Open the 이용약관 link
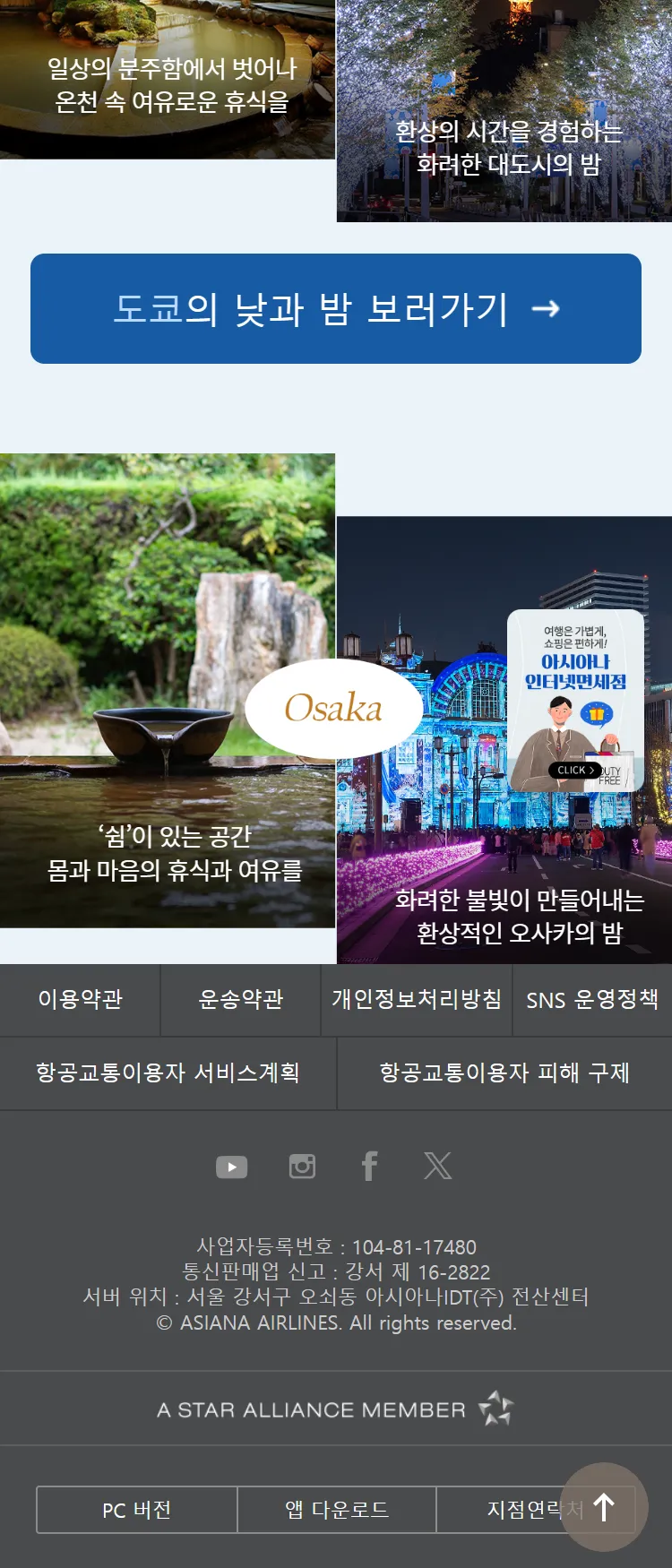Image resolution: width=672 pixels, height=1568 pixels. point(80,999)
